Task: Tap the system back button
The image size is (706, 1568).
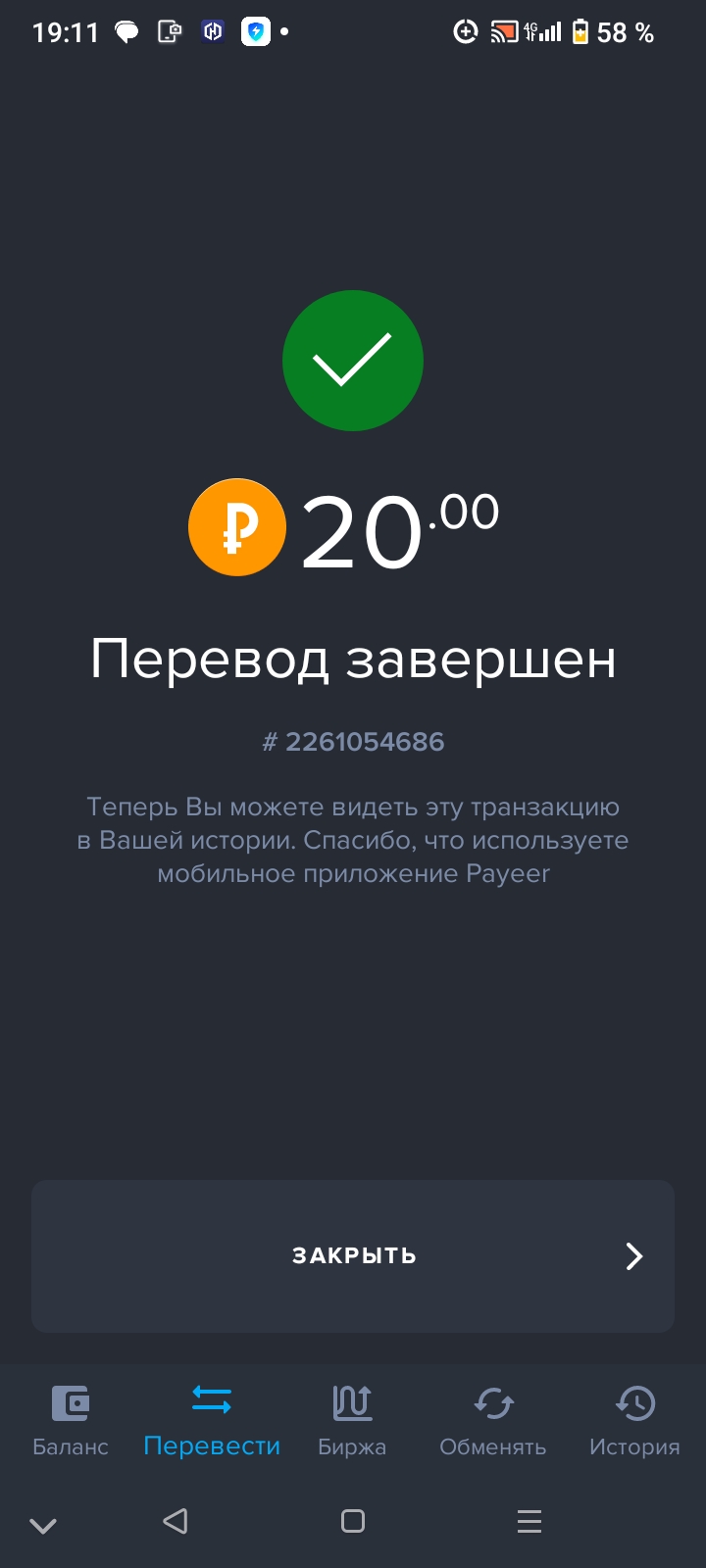Action: click(x=176, y=1521)
